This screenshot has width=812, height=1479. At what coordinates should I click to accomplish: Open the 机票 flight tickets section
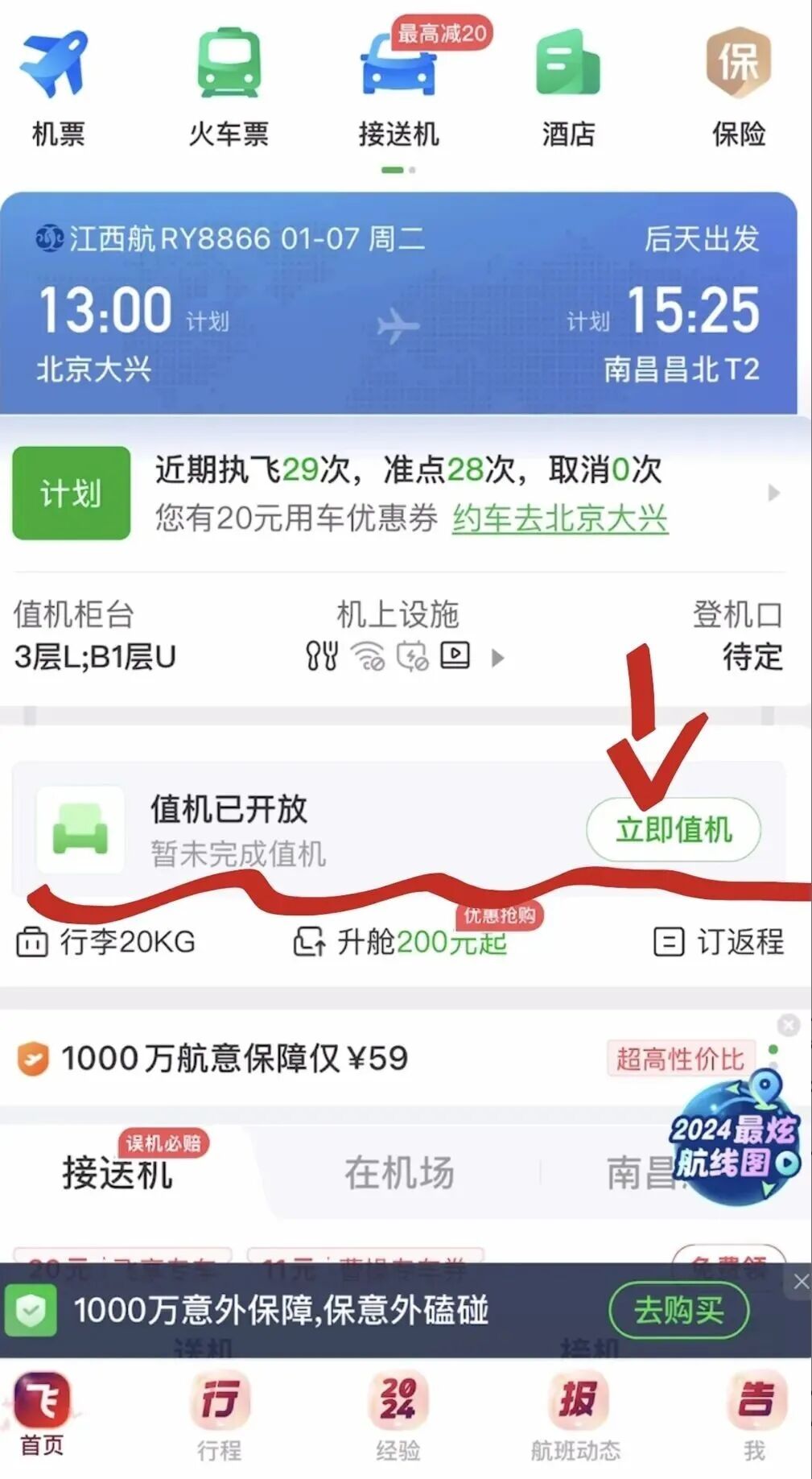57,87
